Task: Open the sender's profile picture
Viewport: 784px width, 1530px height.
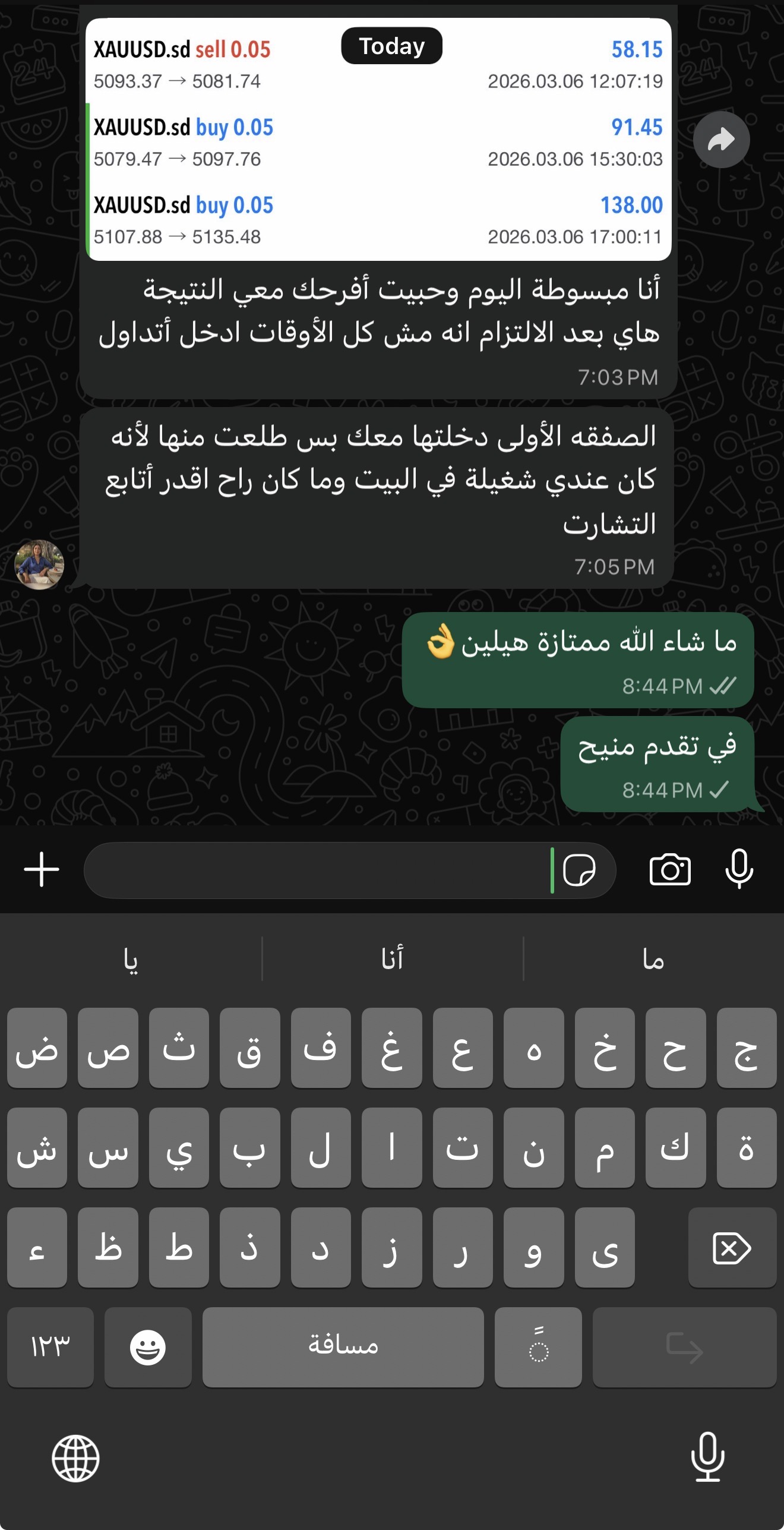Action: pos(39,564)
